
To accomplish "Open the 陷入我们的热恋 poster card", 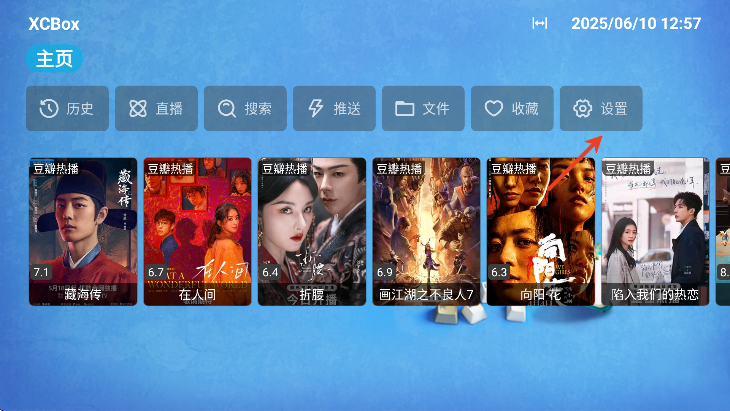I will [x=654, y=231].
